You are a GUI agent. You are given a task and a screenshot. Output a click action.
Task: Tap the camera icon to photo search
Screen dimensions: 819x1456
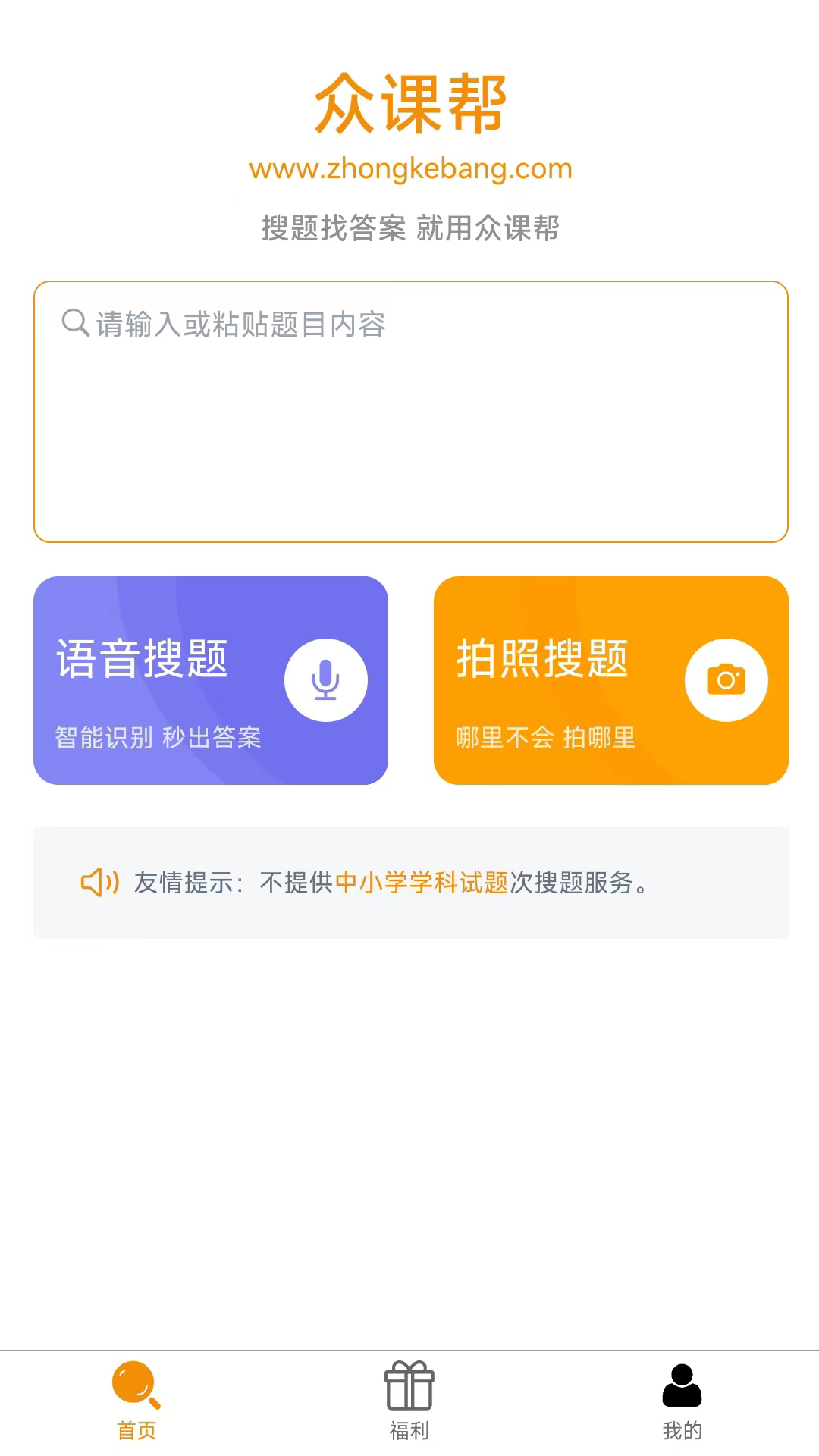[x=726, y=679]
